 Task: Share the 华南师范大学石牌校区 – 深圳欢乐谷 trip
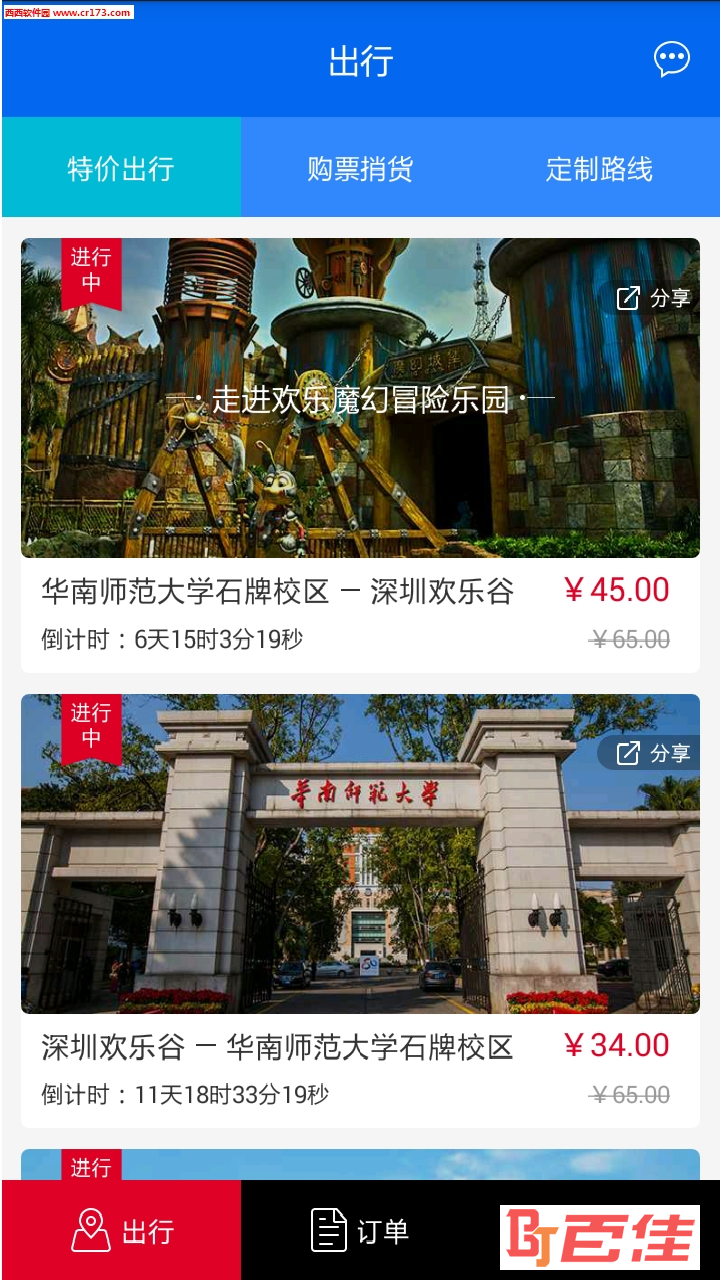654,298
